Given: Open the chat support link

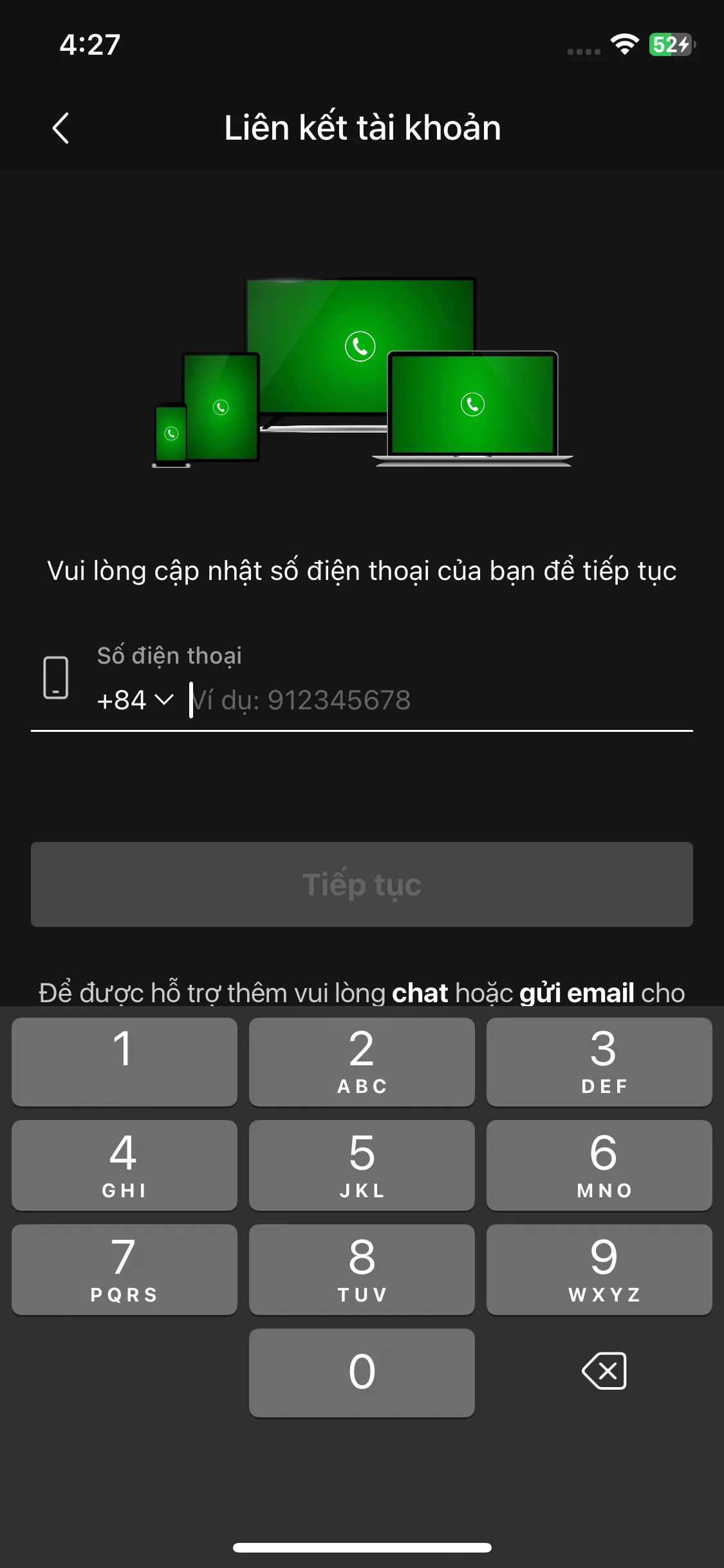Looking at the screenshot, I should tap(420, 993).
